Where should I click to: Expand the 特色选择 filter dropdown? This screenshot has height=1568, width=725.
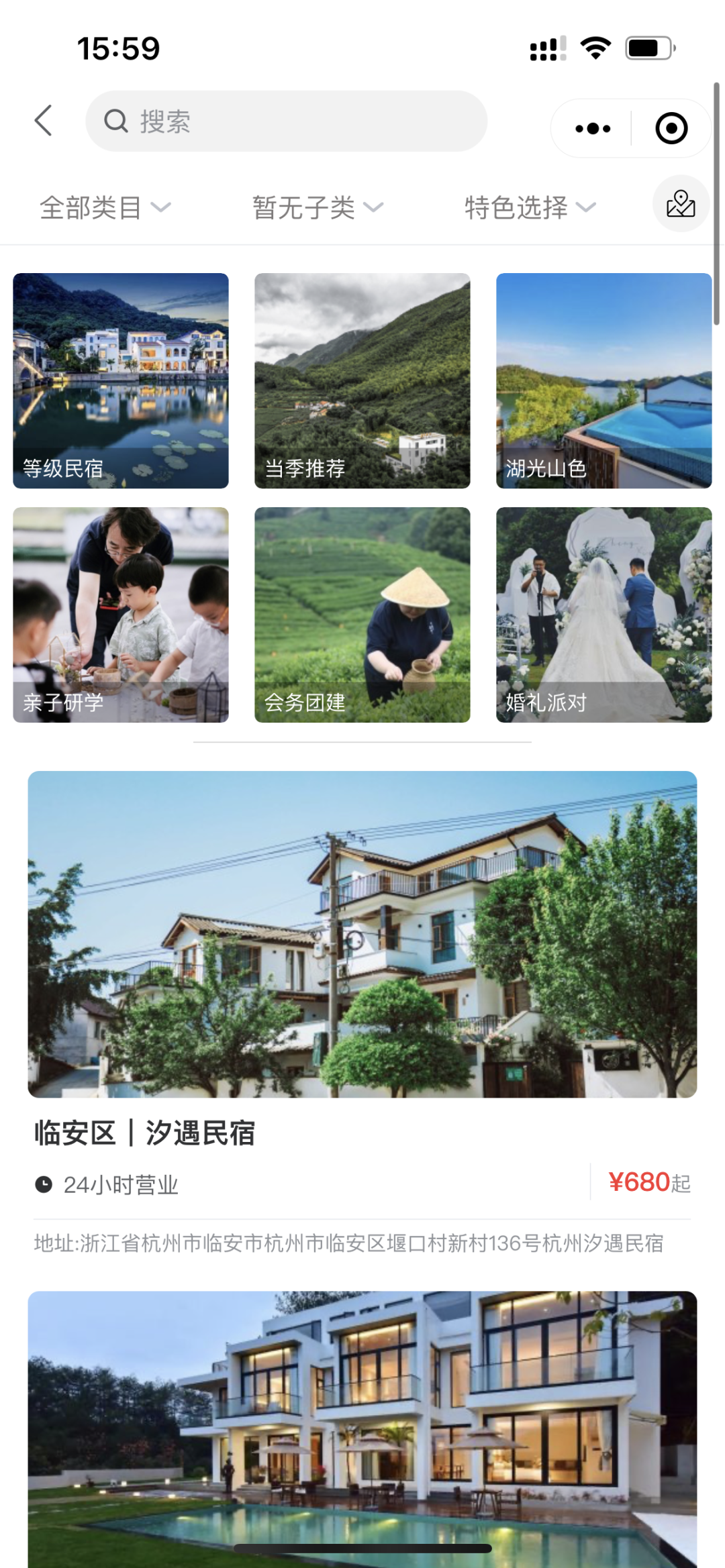[x=530, y=207]
